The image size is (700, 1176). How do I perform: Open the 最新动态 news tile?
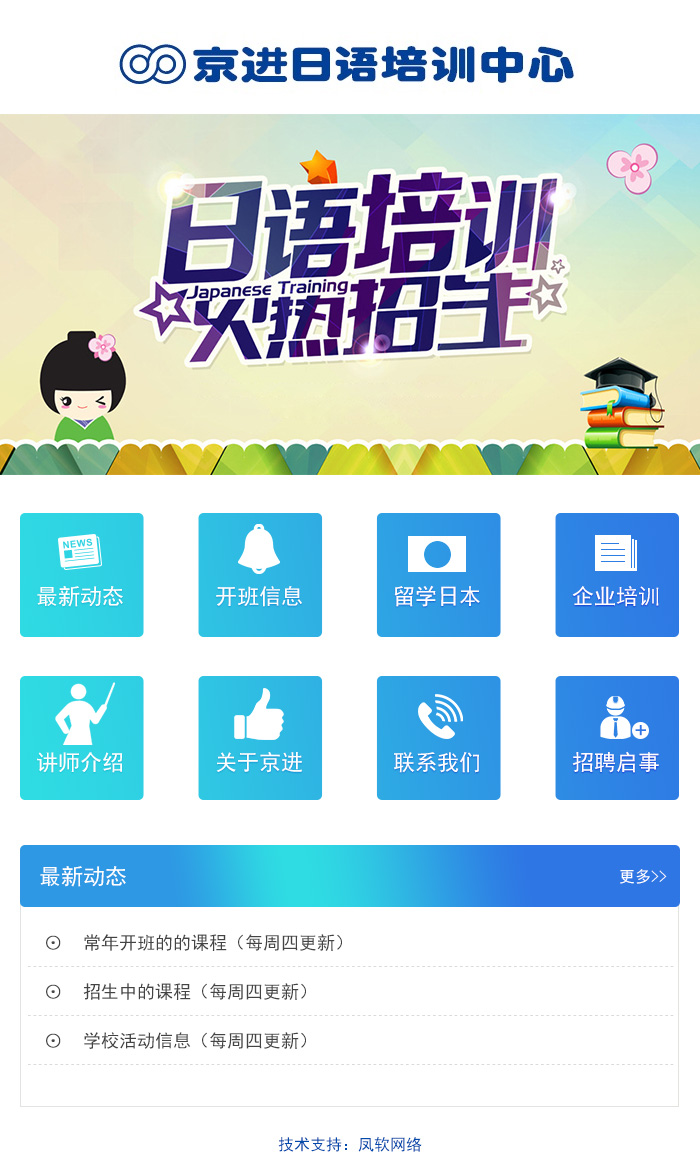coord(81,575)
